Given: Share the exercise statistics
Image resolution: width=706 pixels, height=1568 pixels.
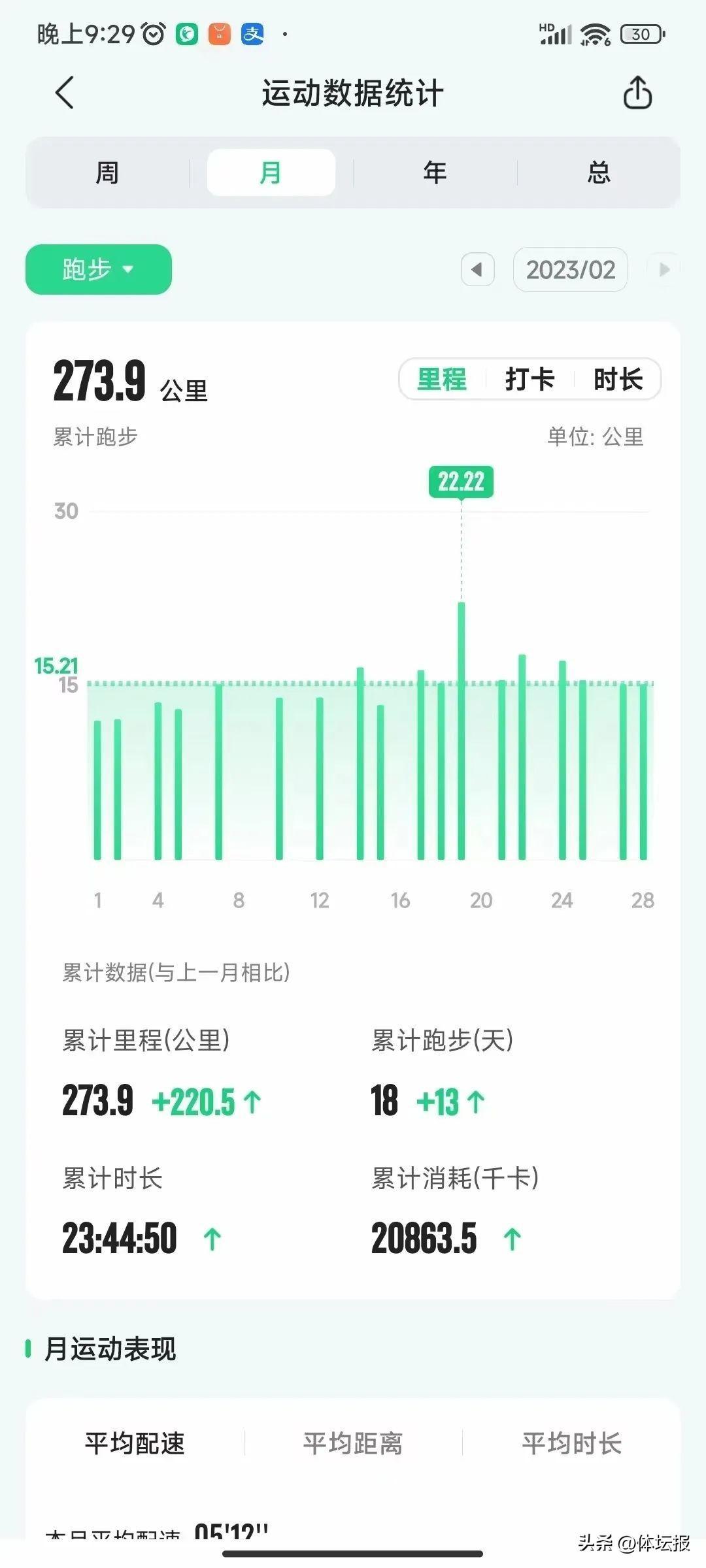Looking at the screenshot, I should point(637,93).
